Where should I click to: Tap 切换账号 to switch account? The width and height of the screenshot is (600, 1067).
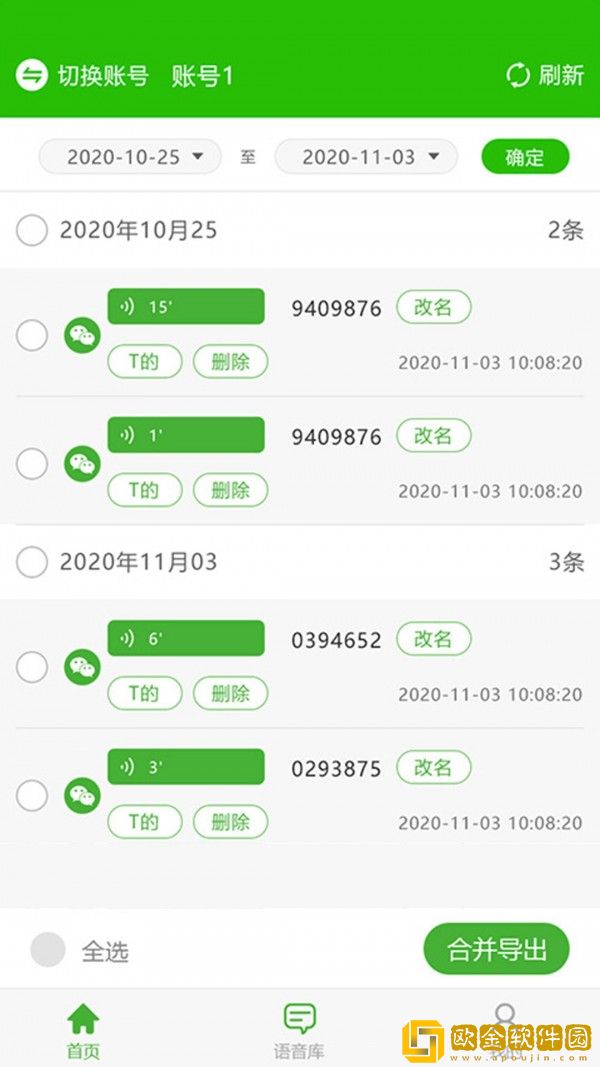[x=83, y=76]
